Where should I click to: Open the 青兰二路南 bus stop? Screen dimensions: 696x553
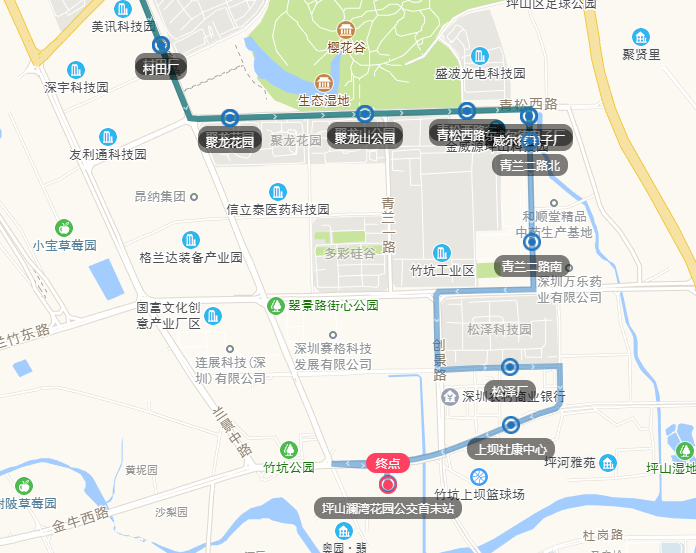[532, 241]
